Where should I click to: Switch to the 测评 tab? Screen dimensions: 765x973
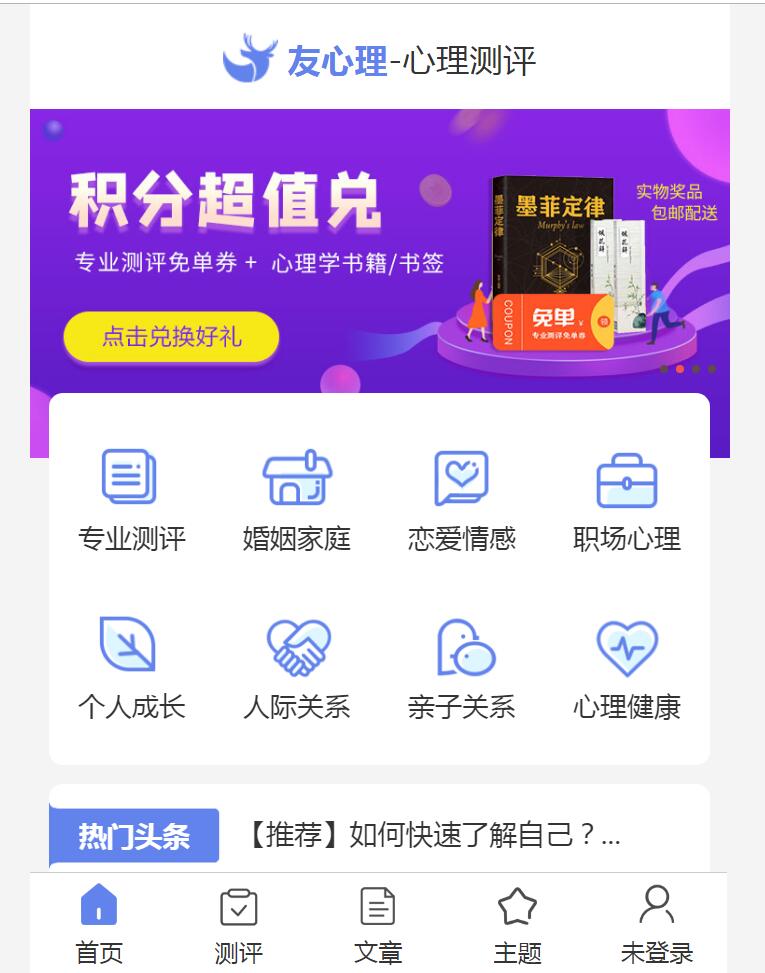(238, 924)
